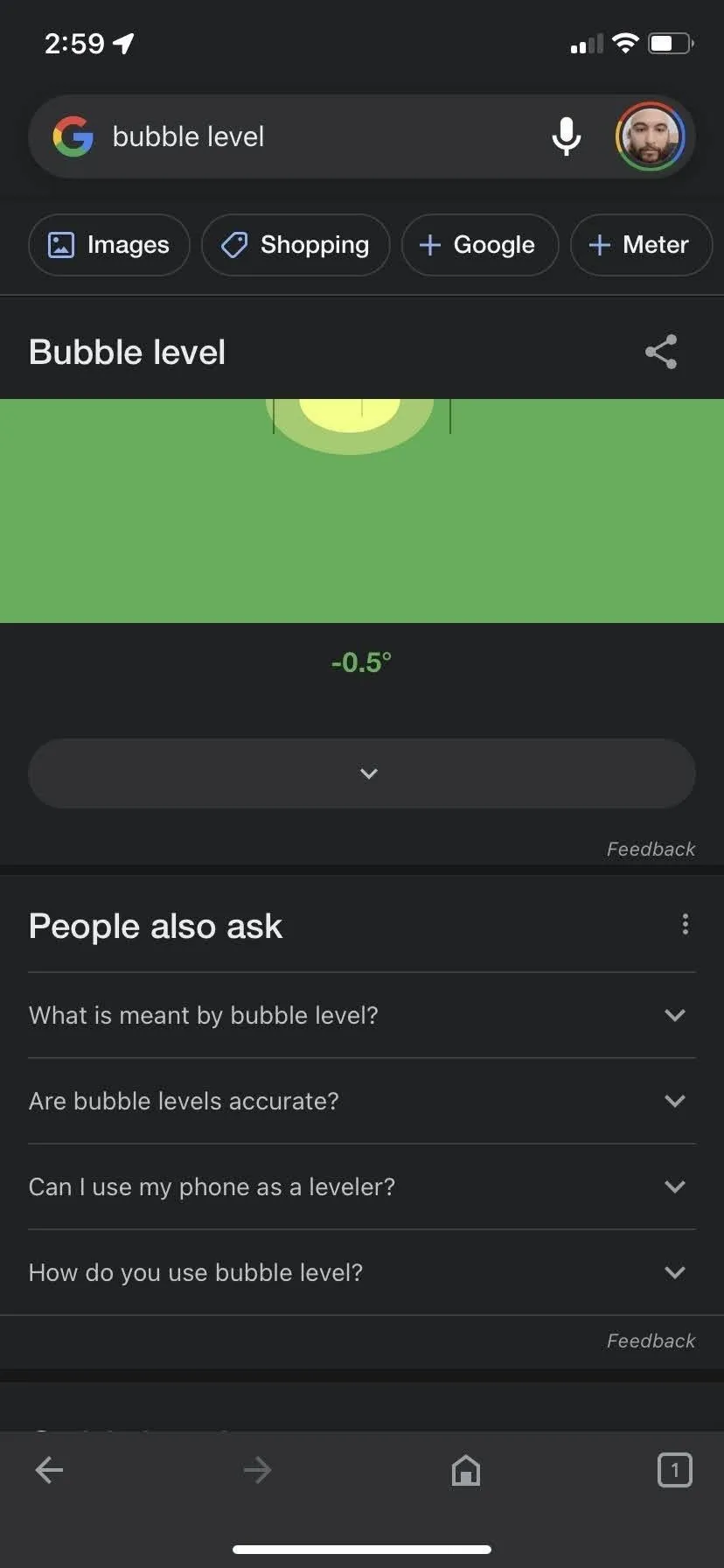Filter results by Images
Viewport: 724px width, 1568px height.
tap(109, 245)
